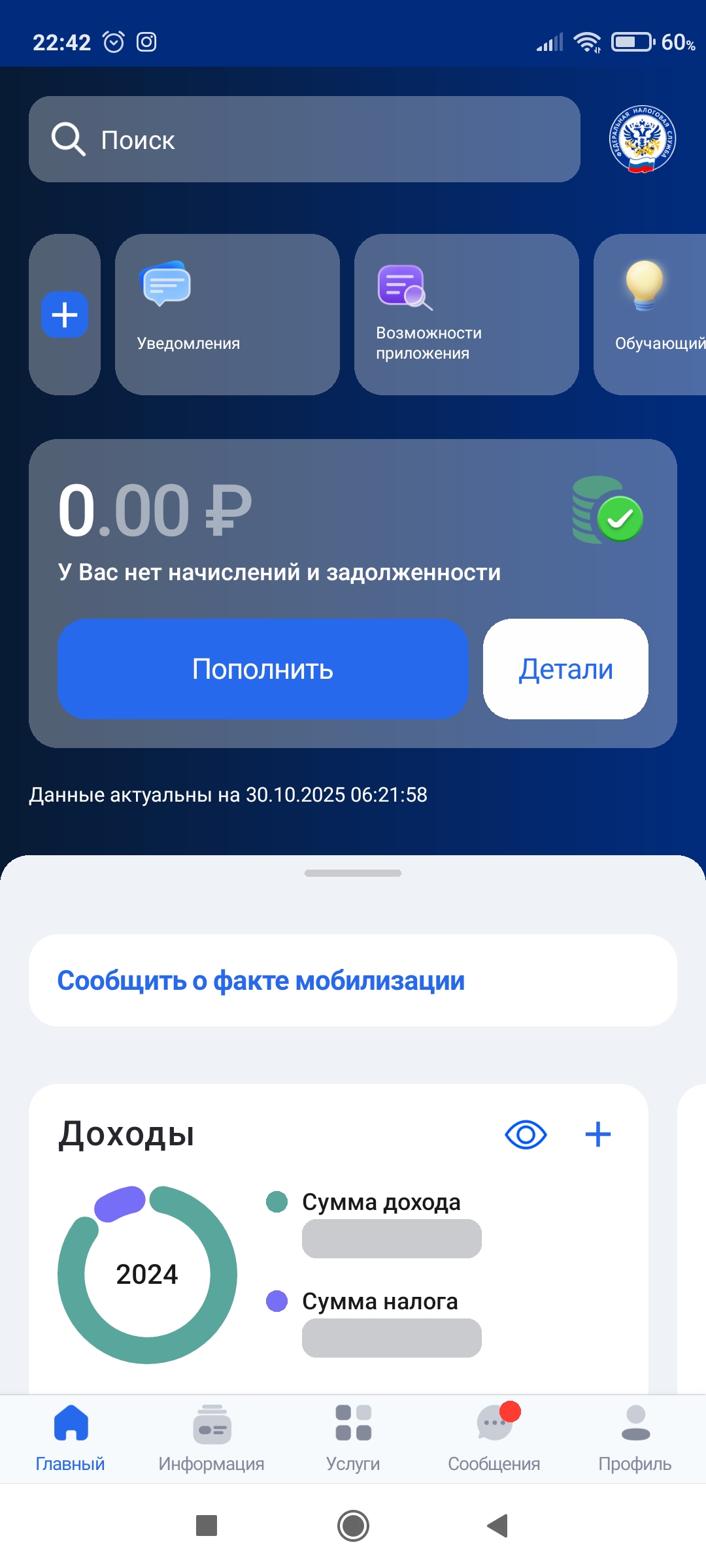Tap the system back button

(498, 1526)
